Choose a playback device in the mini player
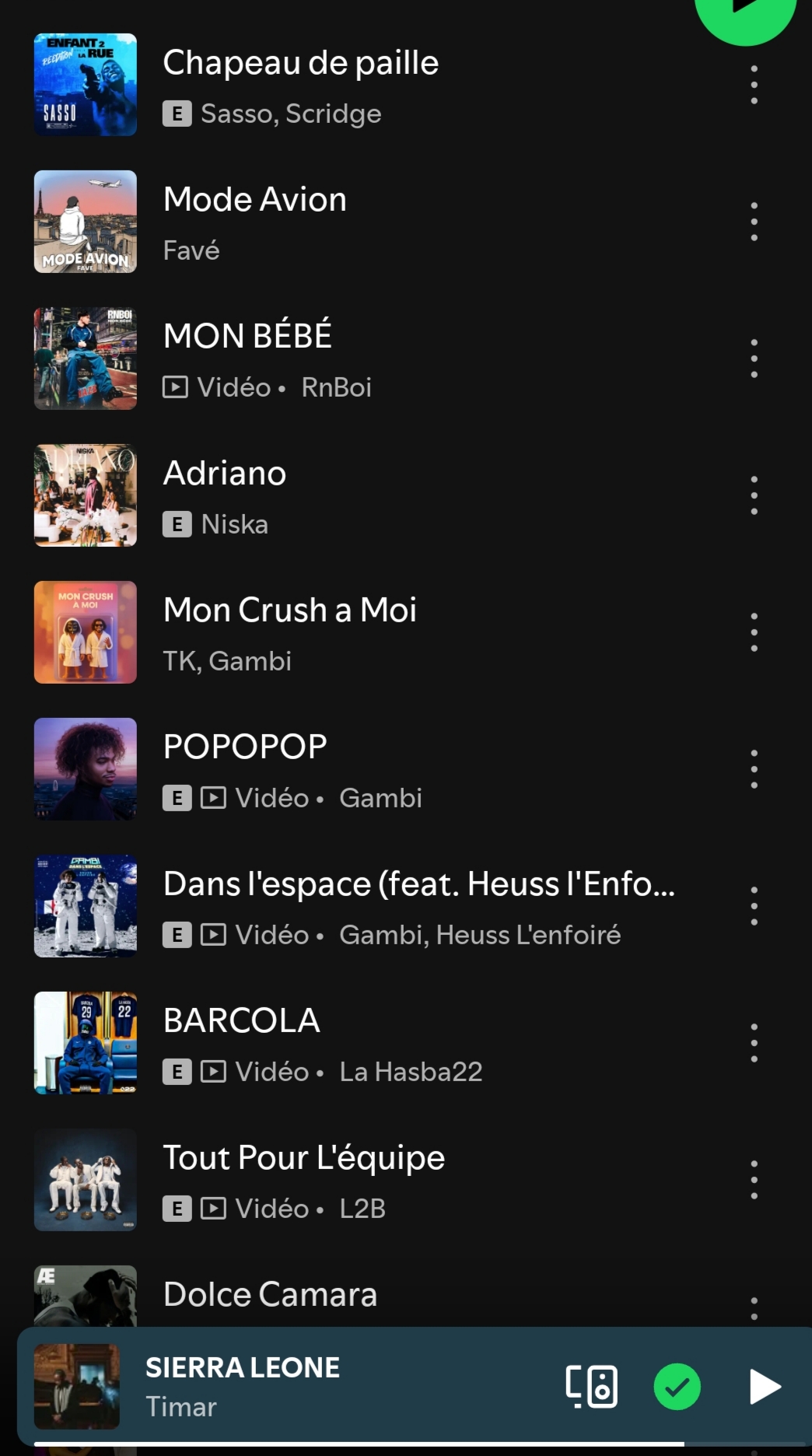 tap(592, 1387)
